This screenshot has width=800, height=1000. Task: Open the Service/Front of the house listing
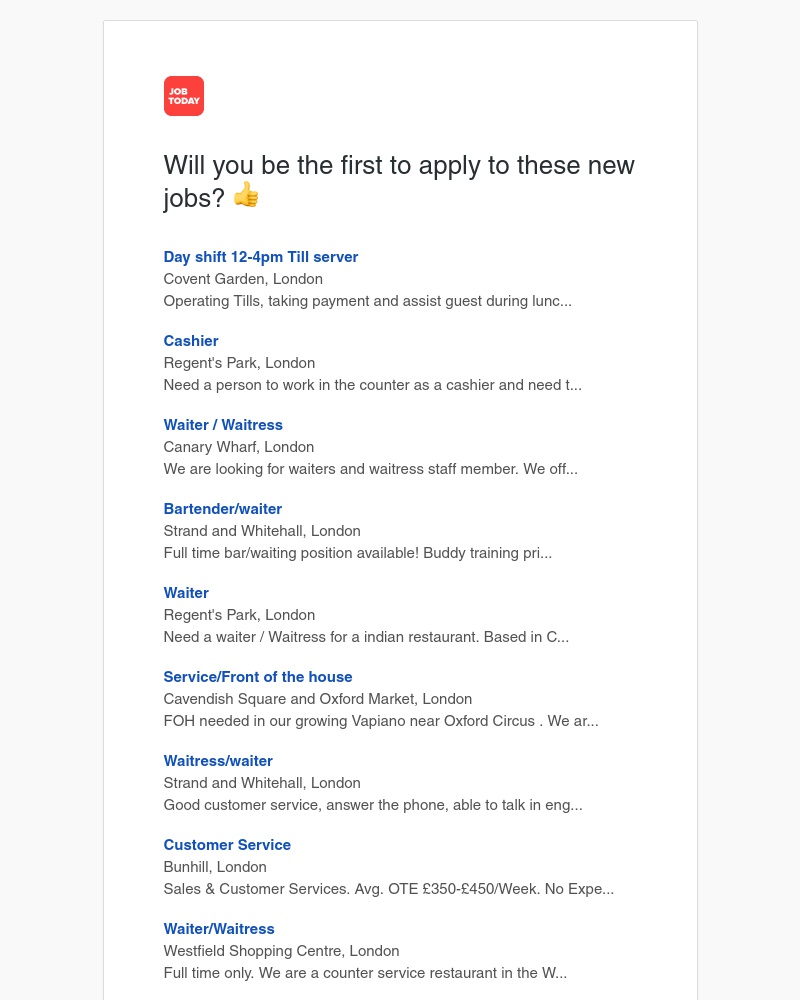(258, 677)
